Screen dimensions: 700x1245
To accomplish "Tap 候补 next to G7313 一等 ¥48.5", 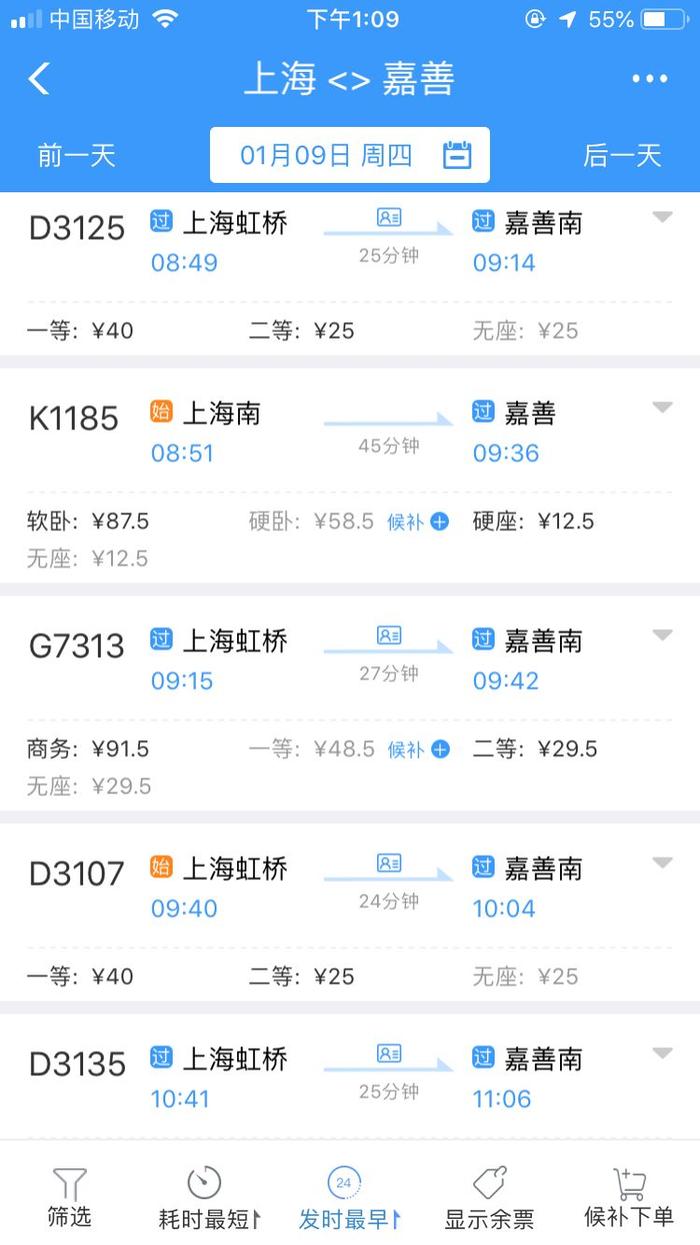I will point(418,750).
